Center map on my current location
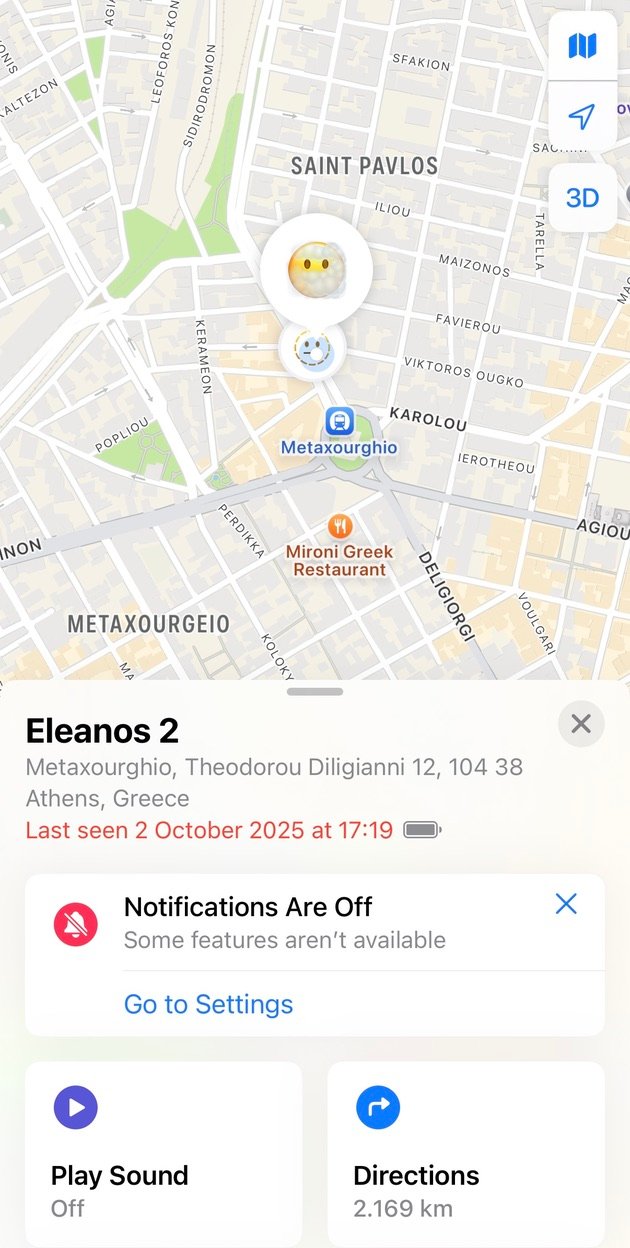This screenshot has width=630, height=1248. click(582, 117)
